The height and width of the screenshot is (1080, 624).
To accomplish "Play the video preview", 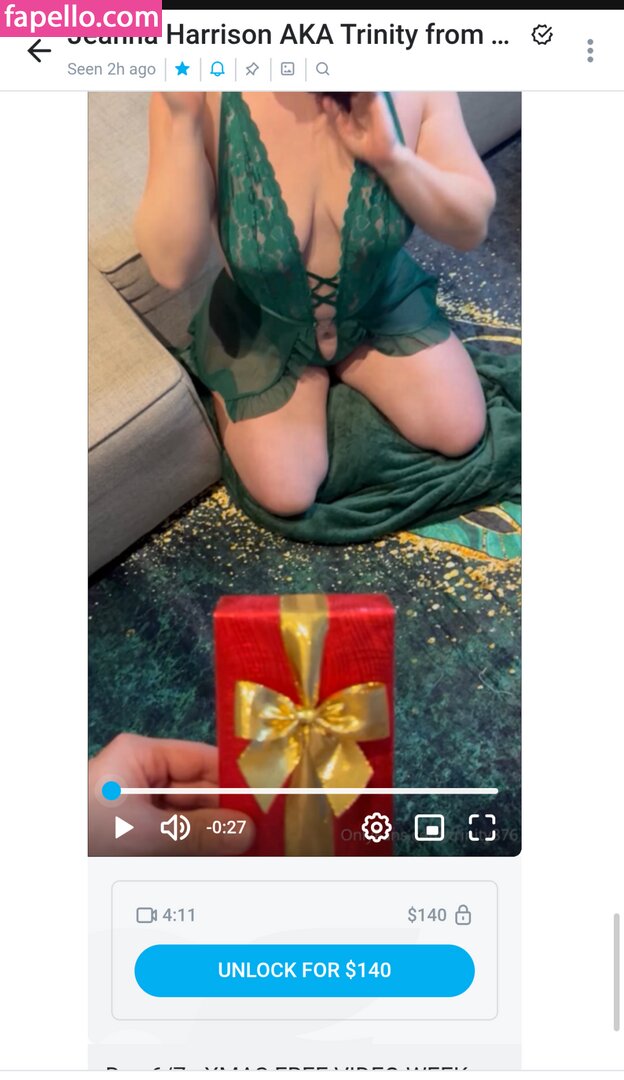I will [x=124, y=827].
